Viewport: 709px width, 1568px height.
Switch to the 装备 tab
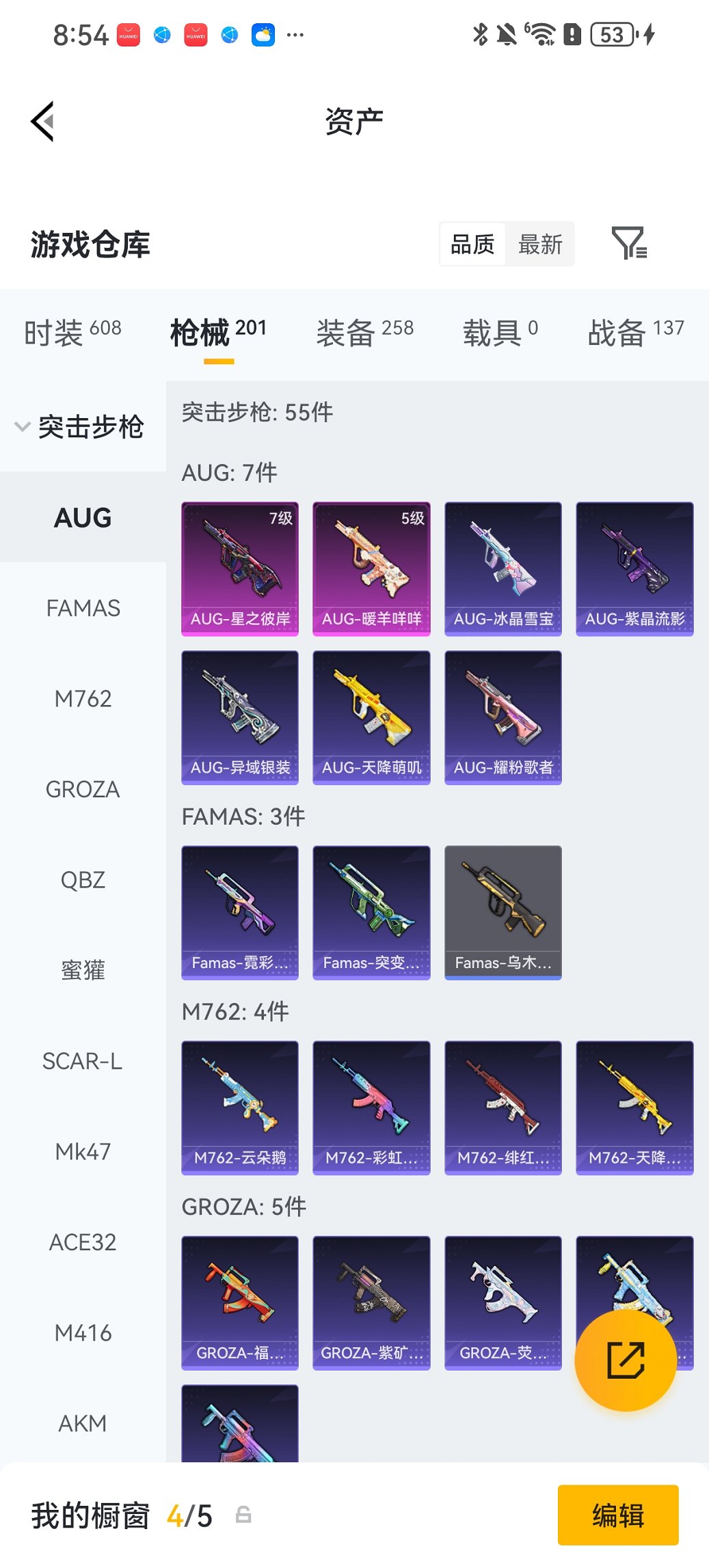[364, 333]
